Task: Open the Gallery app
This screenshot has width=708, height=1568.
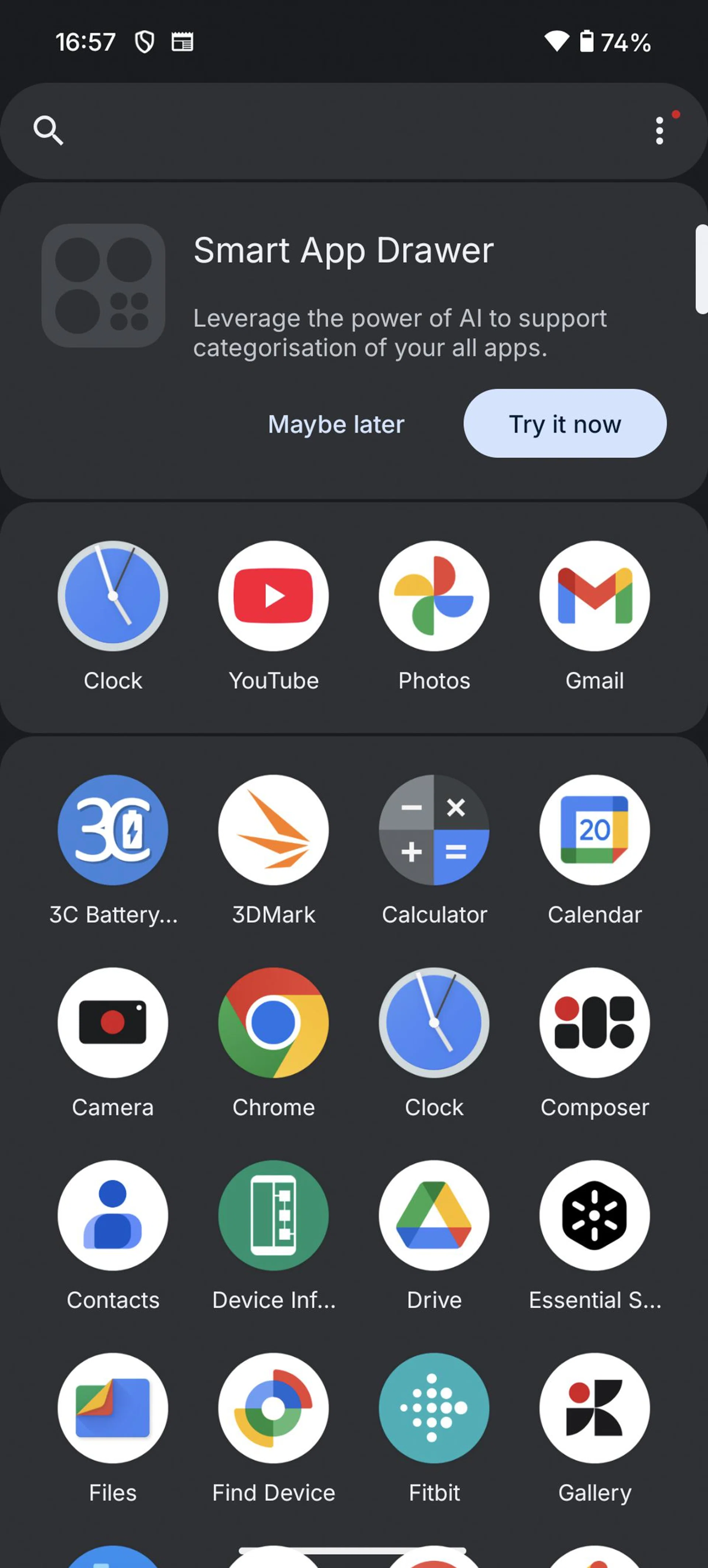Action: 595,1408
